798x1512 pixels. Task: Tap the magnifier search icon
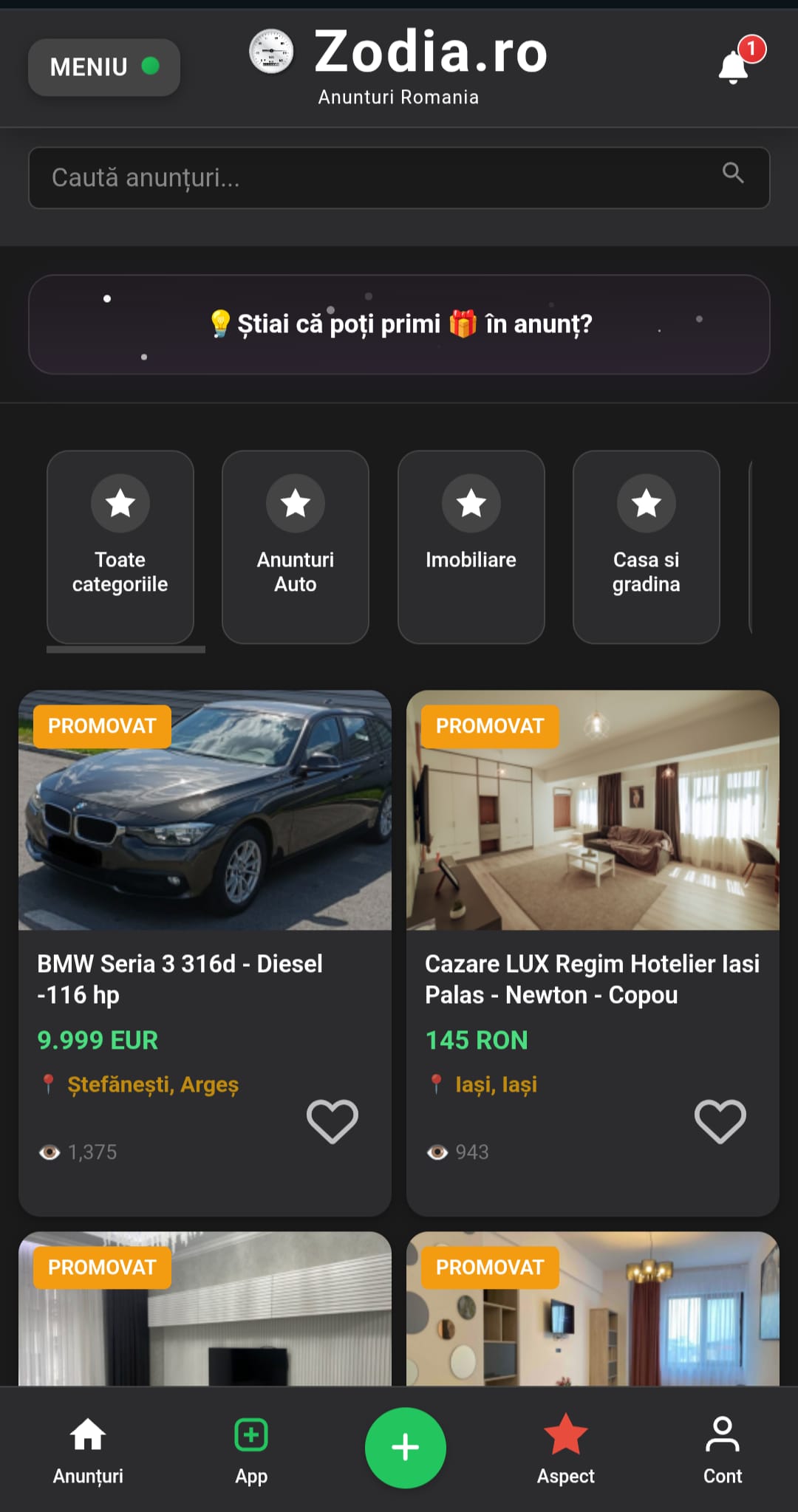coord(733,173)
